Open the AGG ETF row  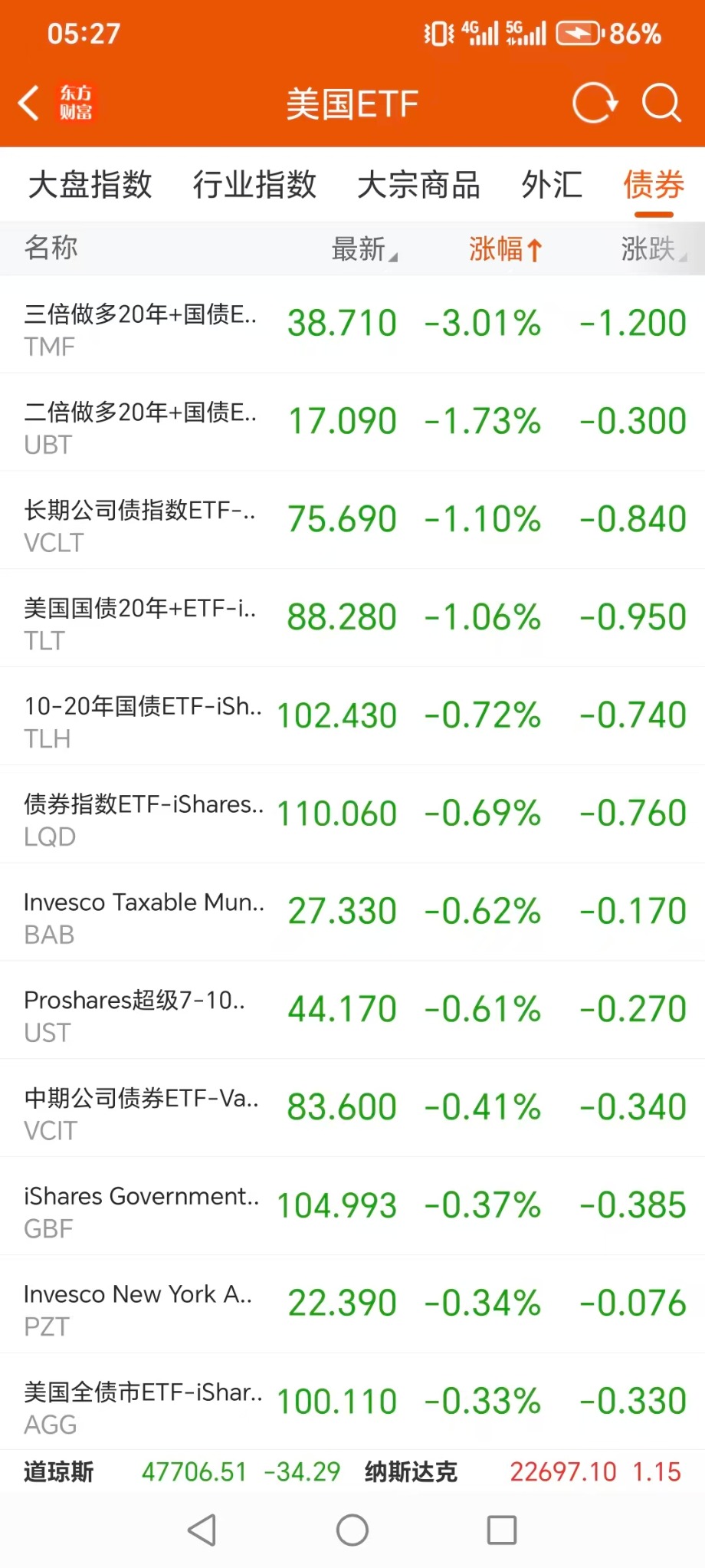click(352, 1402)
